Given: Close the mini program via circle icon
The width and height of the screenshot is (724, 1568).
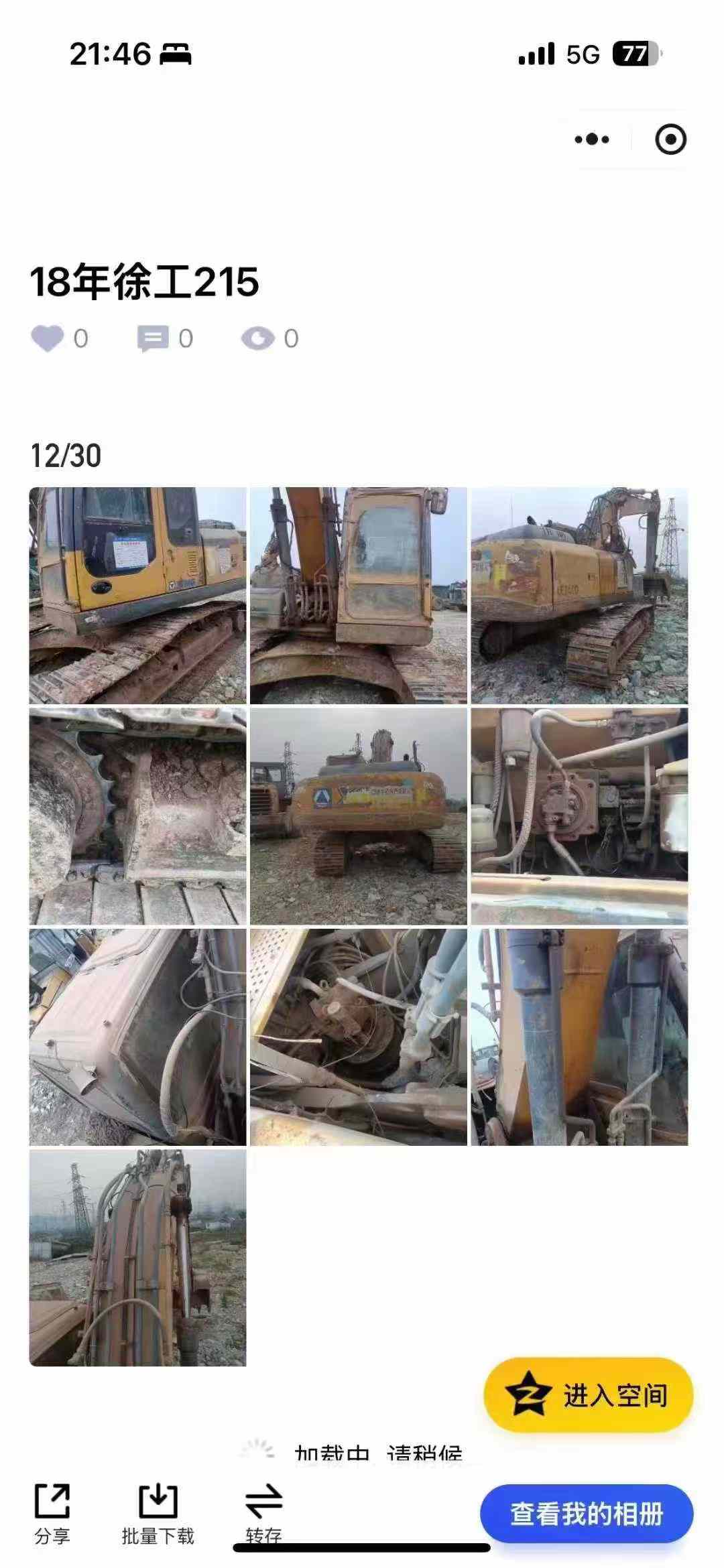Looking at the screenshot, I should pos(670,139).
